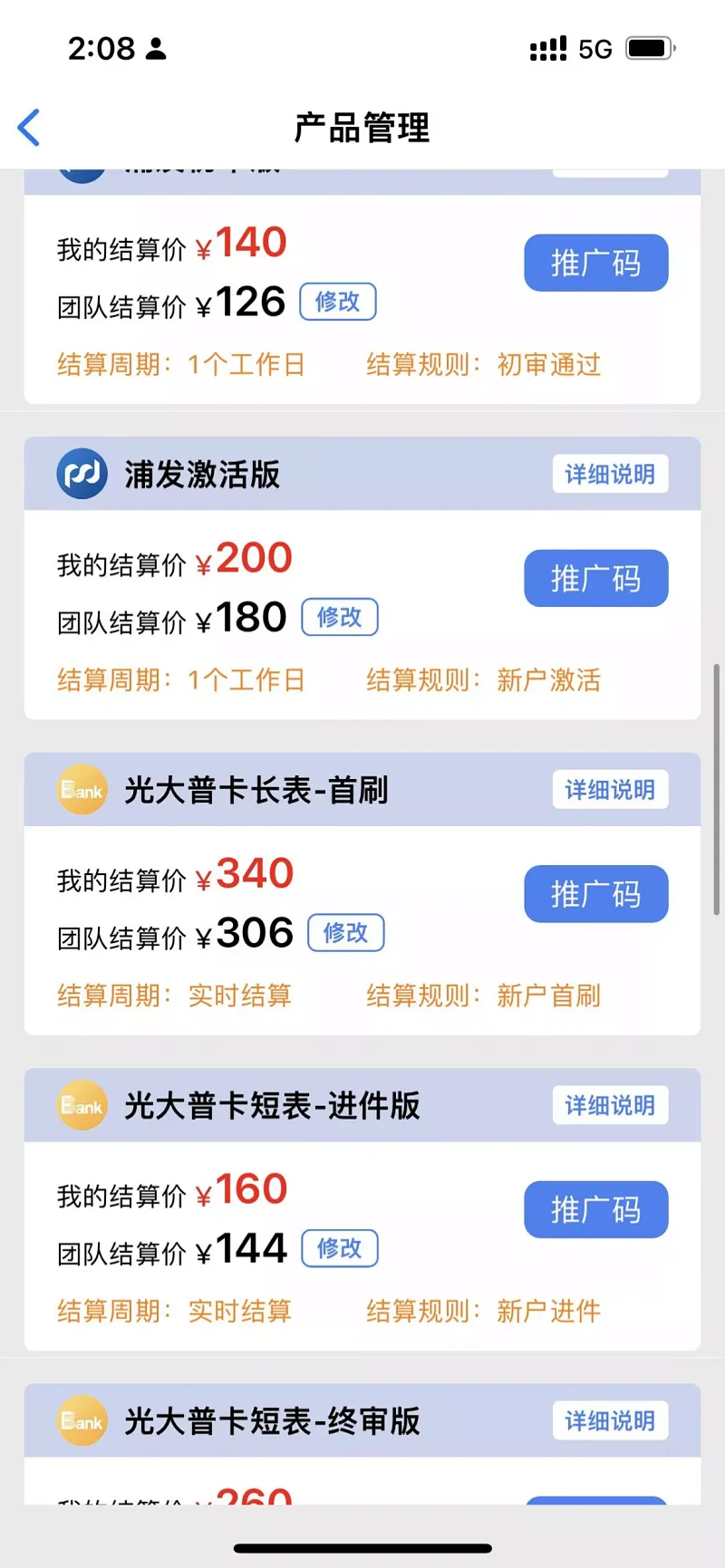Open 推广码 for the ¥140 product

(x=596, y=263)
